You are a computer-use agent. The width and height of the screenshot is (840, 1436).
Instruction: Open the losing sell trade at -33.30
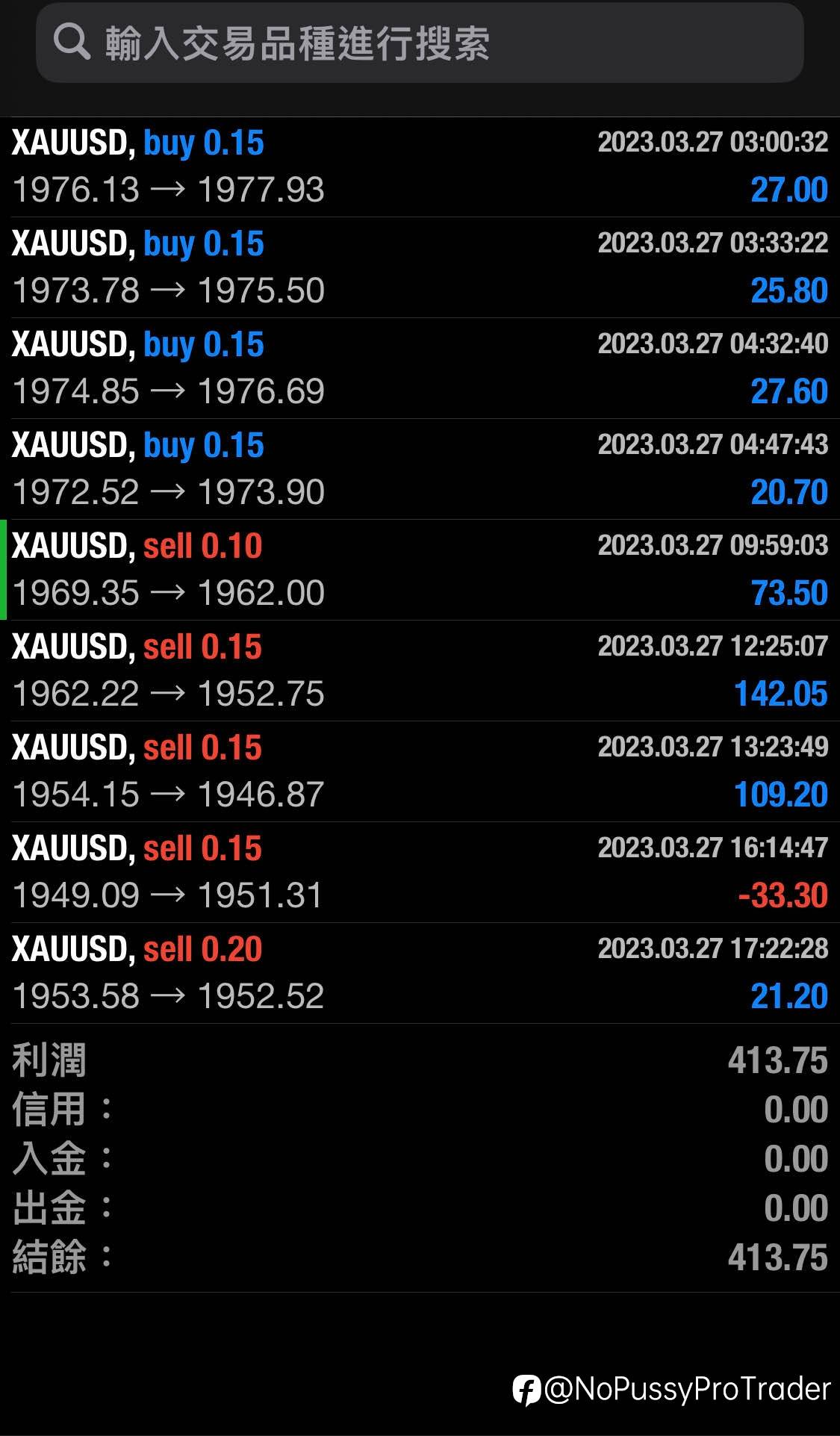[420, 872]
